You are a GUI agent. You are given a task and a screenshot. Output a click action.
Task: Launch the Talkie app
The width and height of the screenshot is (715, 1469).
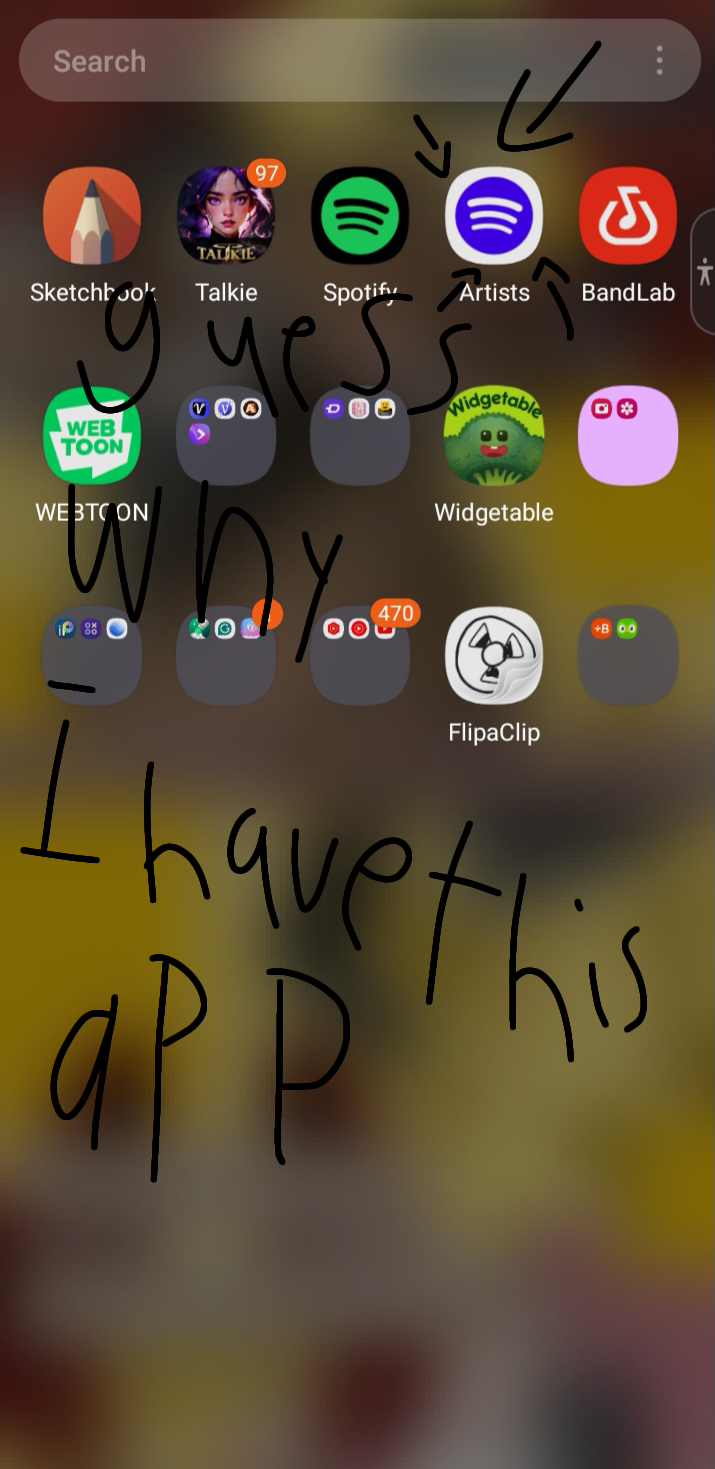[x=227, y=217]
